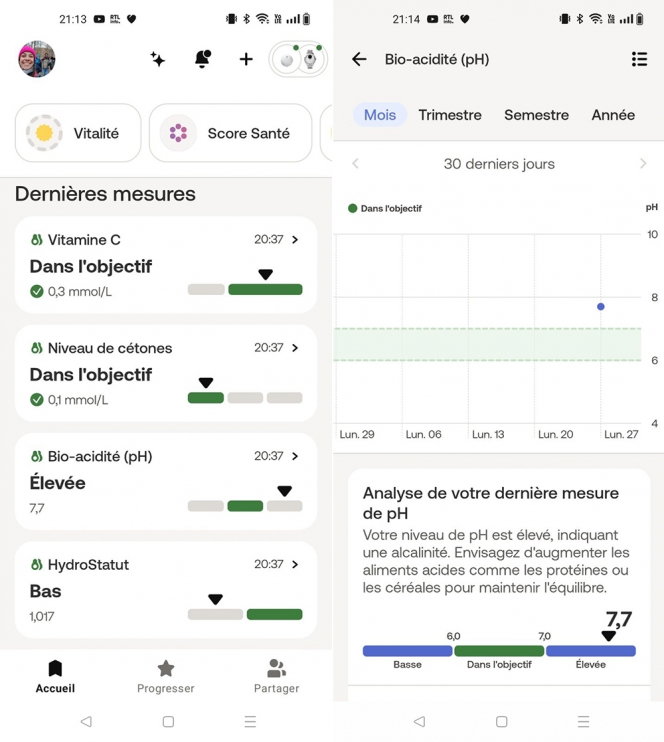The height and width of the screenshot is (742, 664).
Task: Switch to the Partager tab
Action: (276, 676)
